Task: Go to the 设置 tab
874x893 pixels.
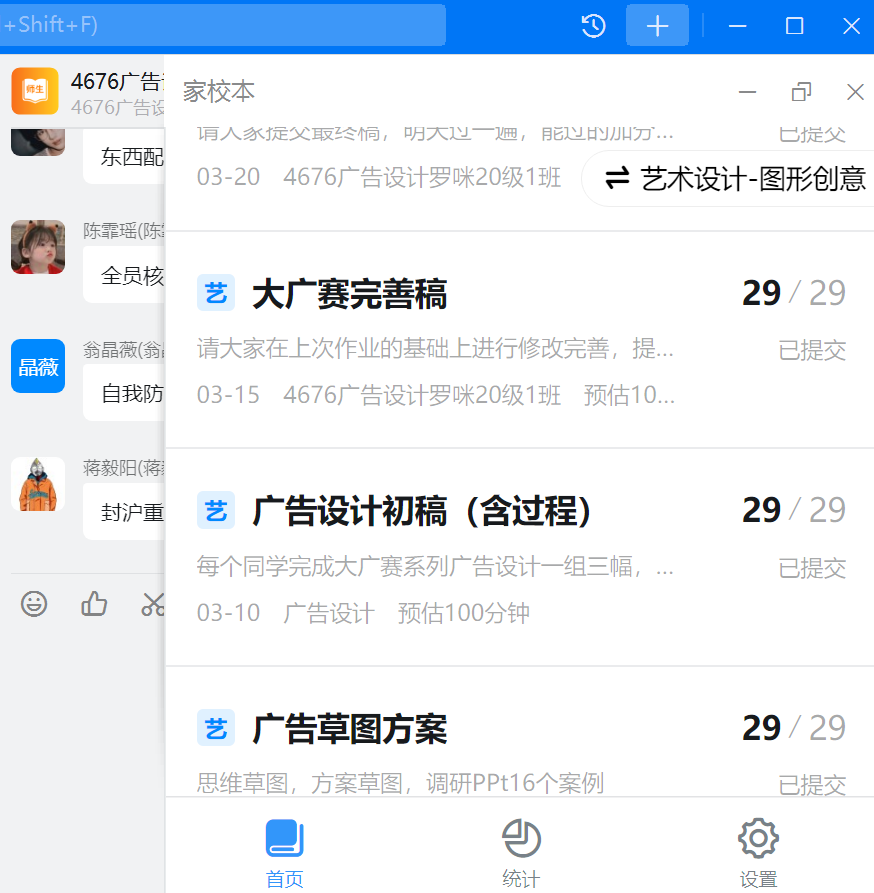Action: click(x=758, y=852)
